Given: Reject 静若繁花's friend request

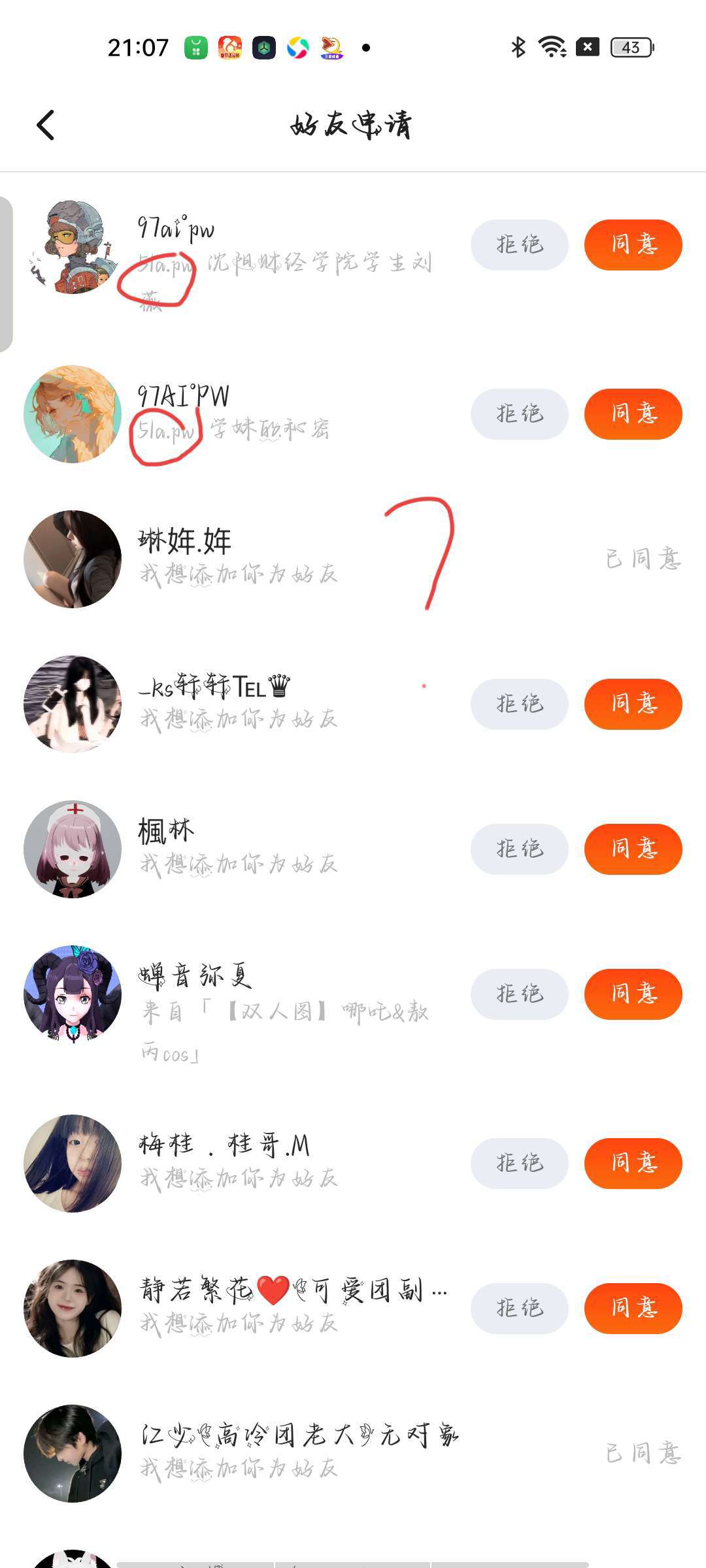Looking at the screenshot, I should (x=520, y=1309).
